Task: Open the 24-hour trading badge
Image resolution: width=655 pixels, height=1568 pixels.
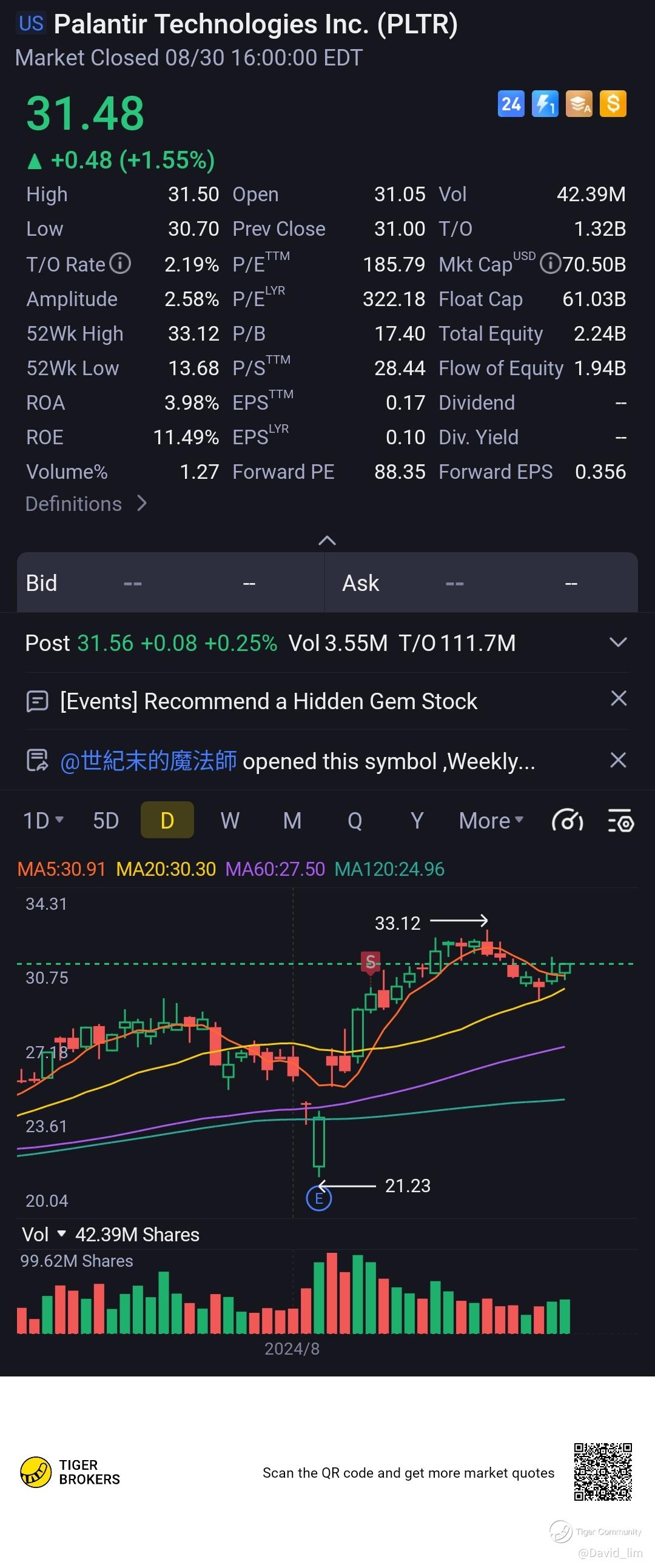Action: 511,104
